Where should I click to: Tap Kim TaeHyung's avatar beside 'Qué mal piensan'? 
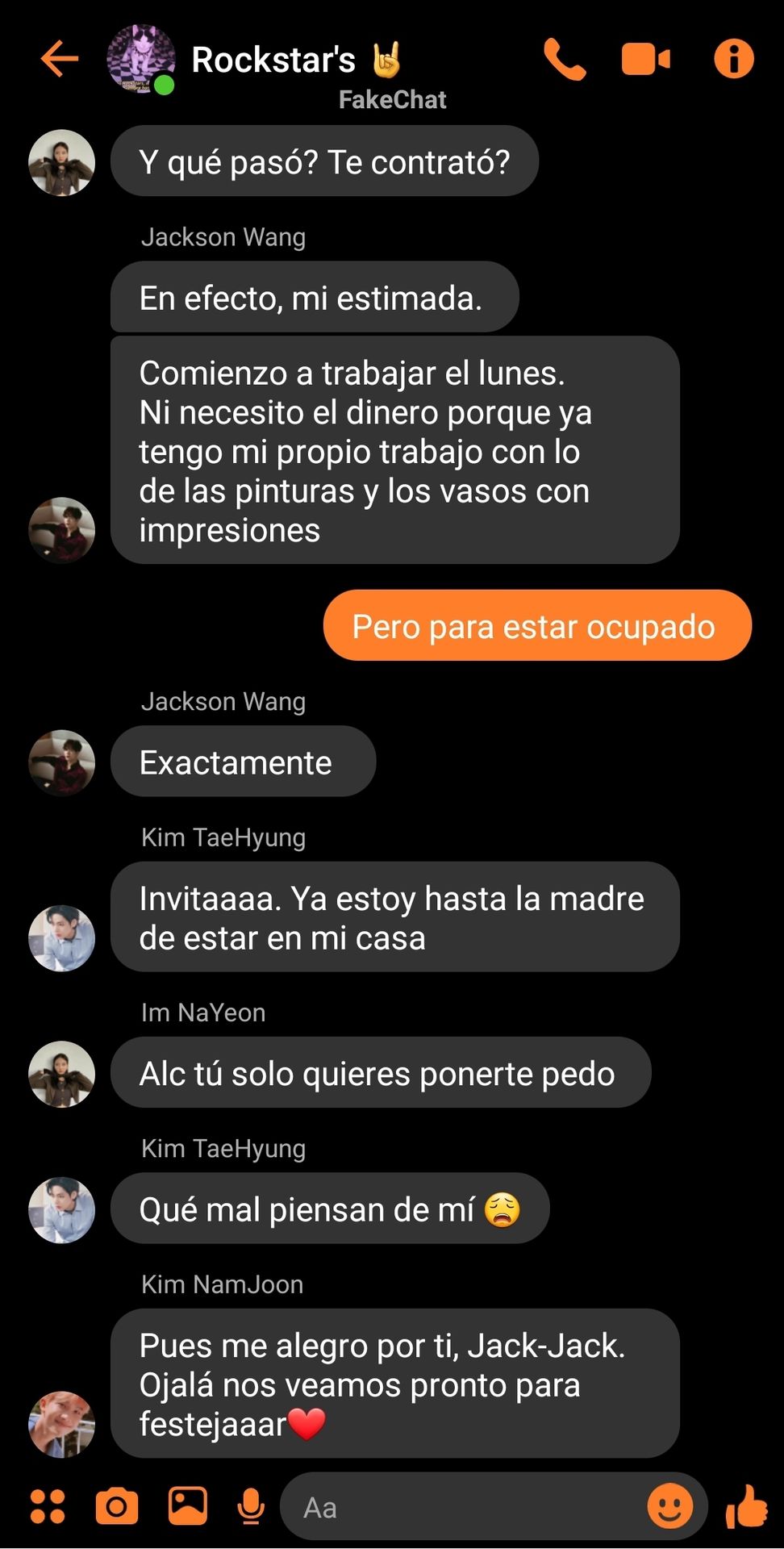[62, 1209]
